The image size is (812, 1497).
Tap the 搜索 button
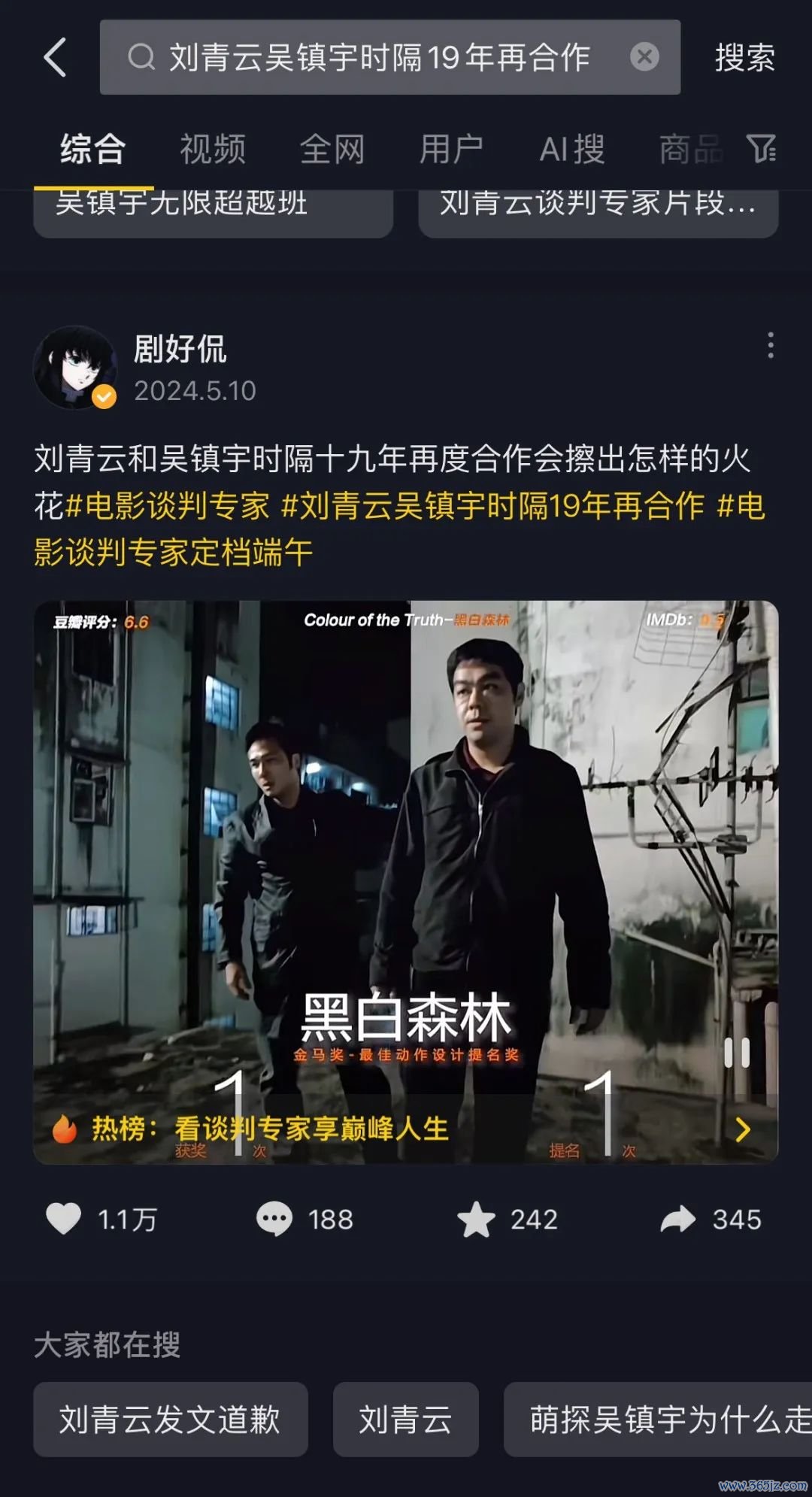(744, 57)
